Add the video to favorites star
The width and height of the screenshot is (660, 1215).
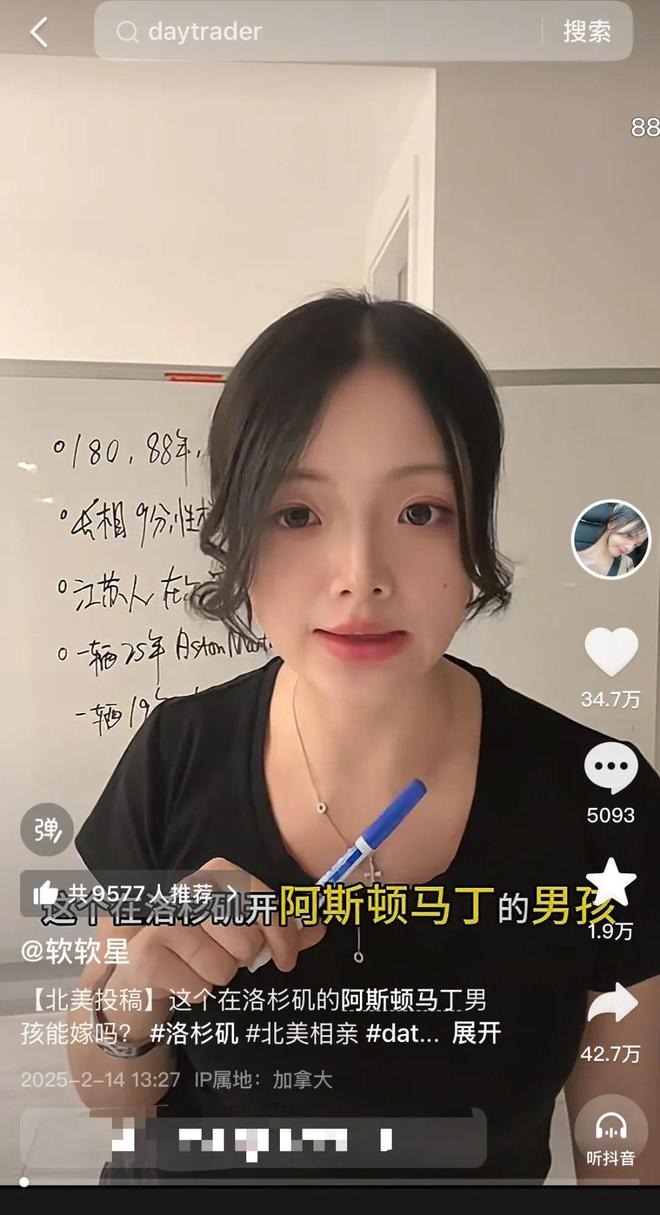point(611,883)
